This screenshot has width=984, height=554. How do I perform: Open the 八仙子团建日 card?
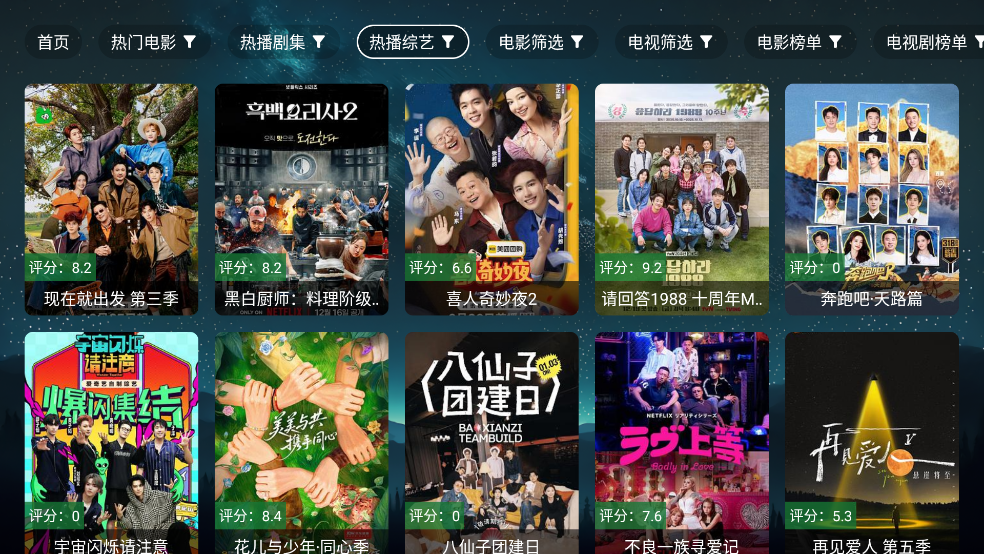(x=491, y=442)
